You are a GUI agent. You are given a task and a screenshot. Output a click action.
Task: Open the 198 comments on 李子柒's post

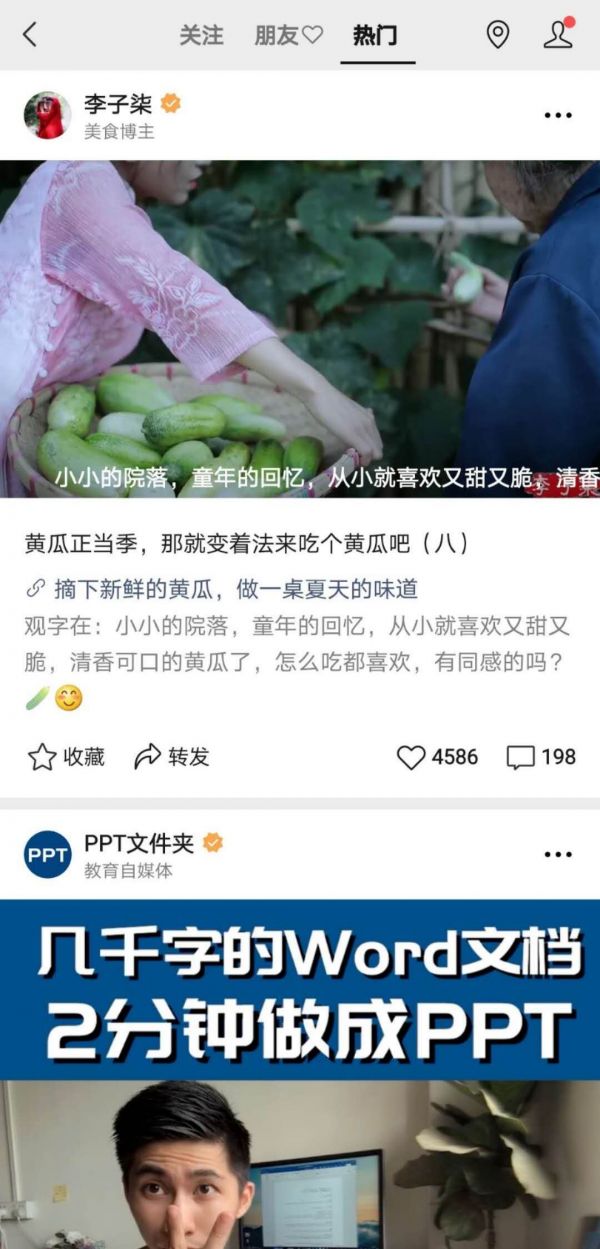click(541, 757)
